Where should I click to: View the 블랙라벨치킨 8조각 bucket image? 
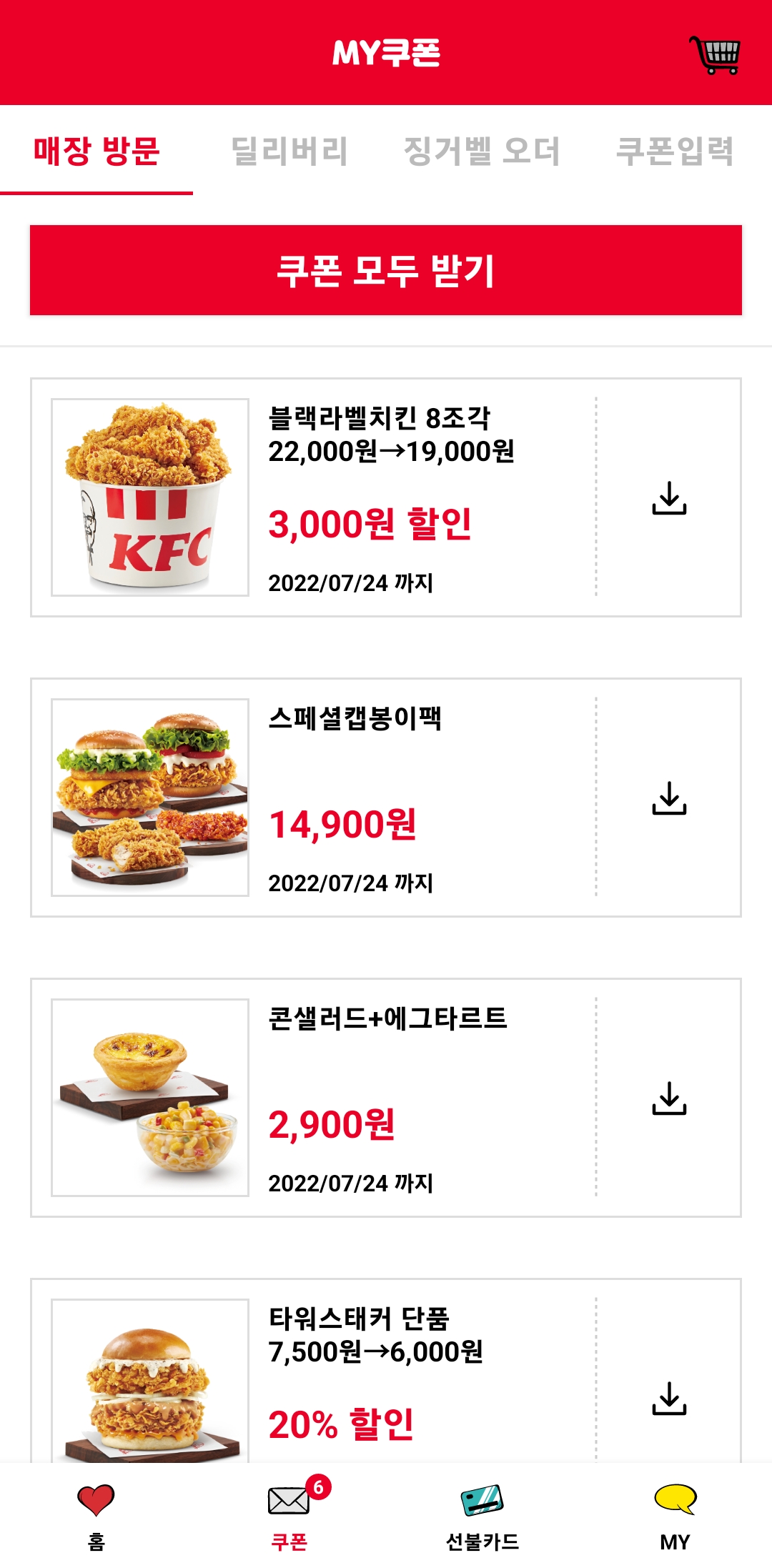[150, 497]
